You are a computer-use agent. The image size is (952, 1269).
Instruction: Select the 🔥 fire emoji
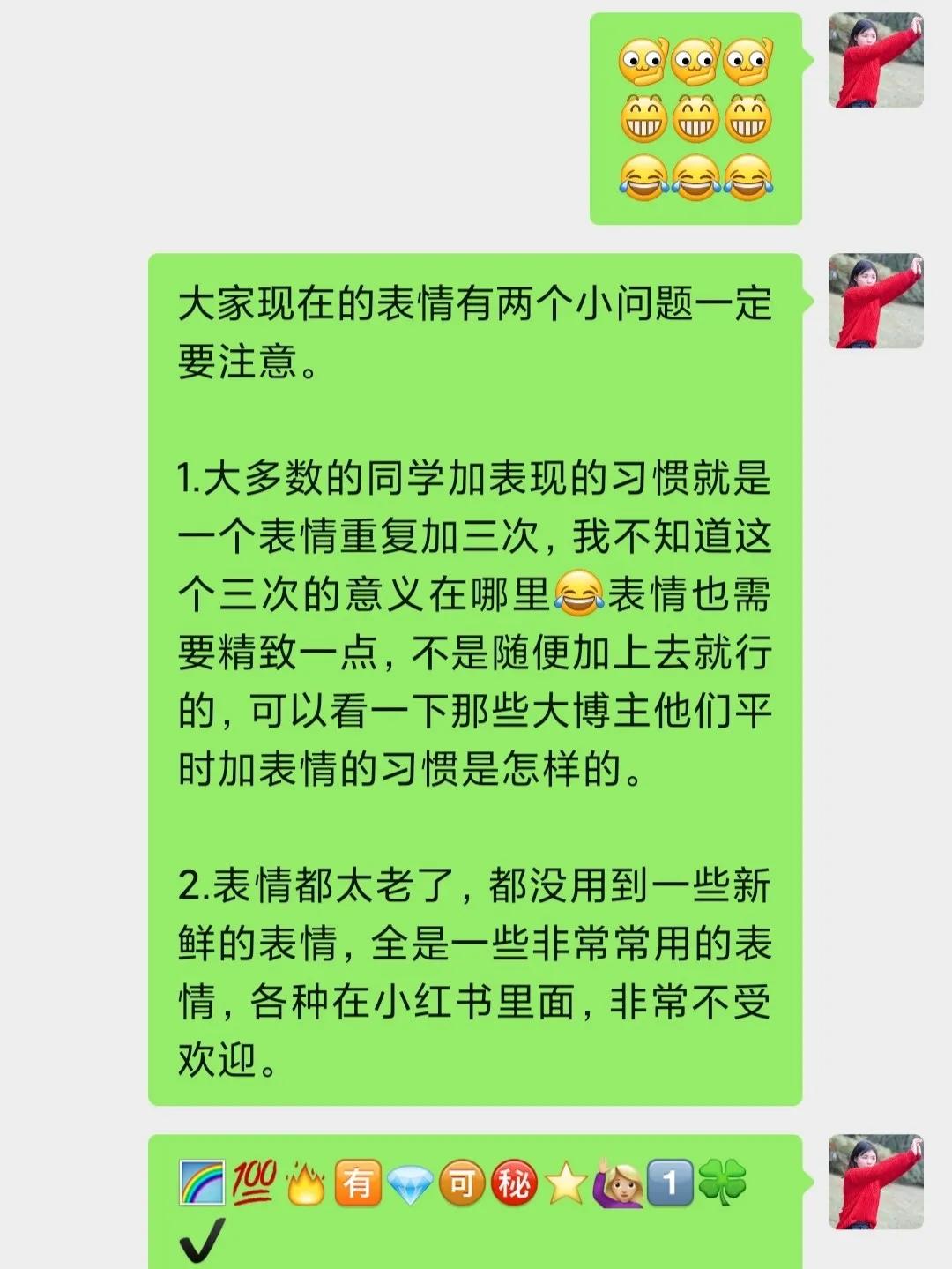coord(304,1182)
